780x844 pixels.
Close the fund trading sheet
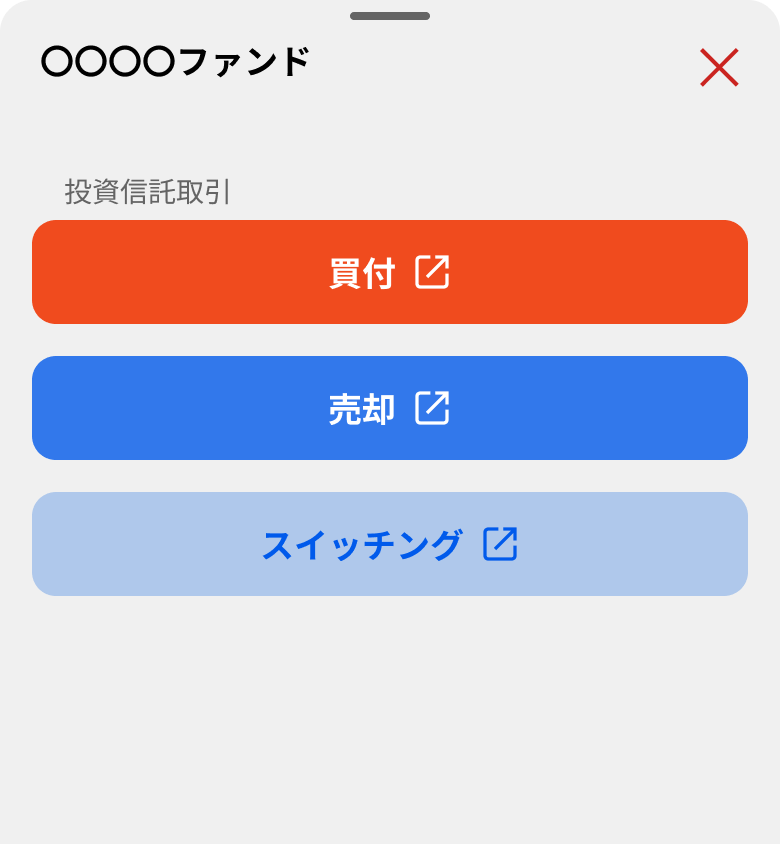(719, 68)
